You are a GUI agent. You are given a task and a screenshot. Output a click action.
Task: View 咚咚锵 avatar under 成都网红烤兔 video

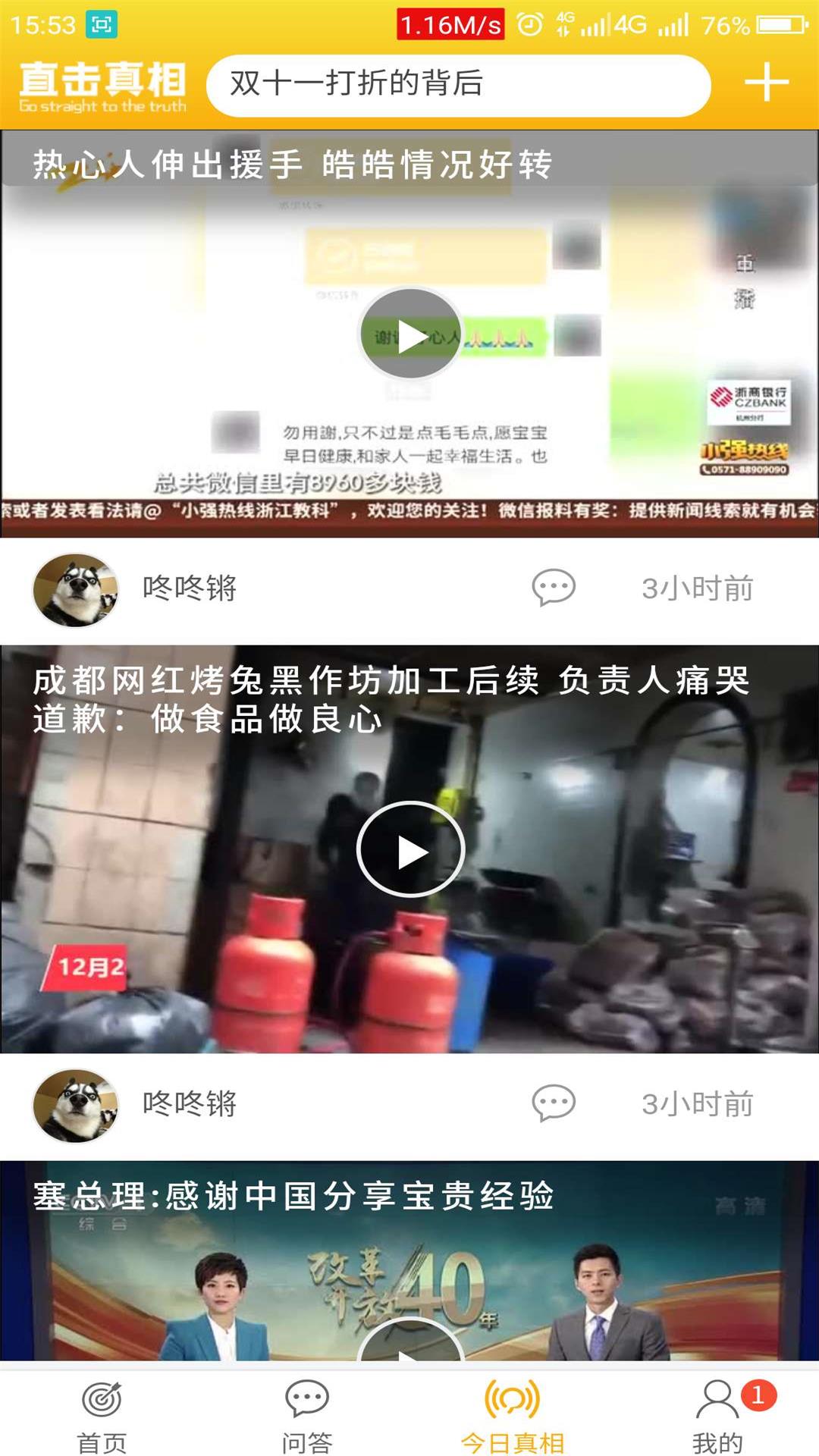(x=76, y=1105)
